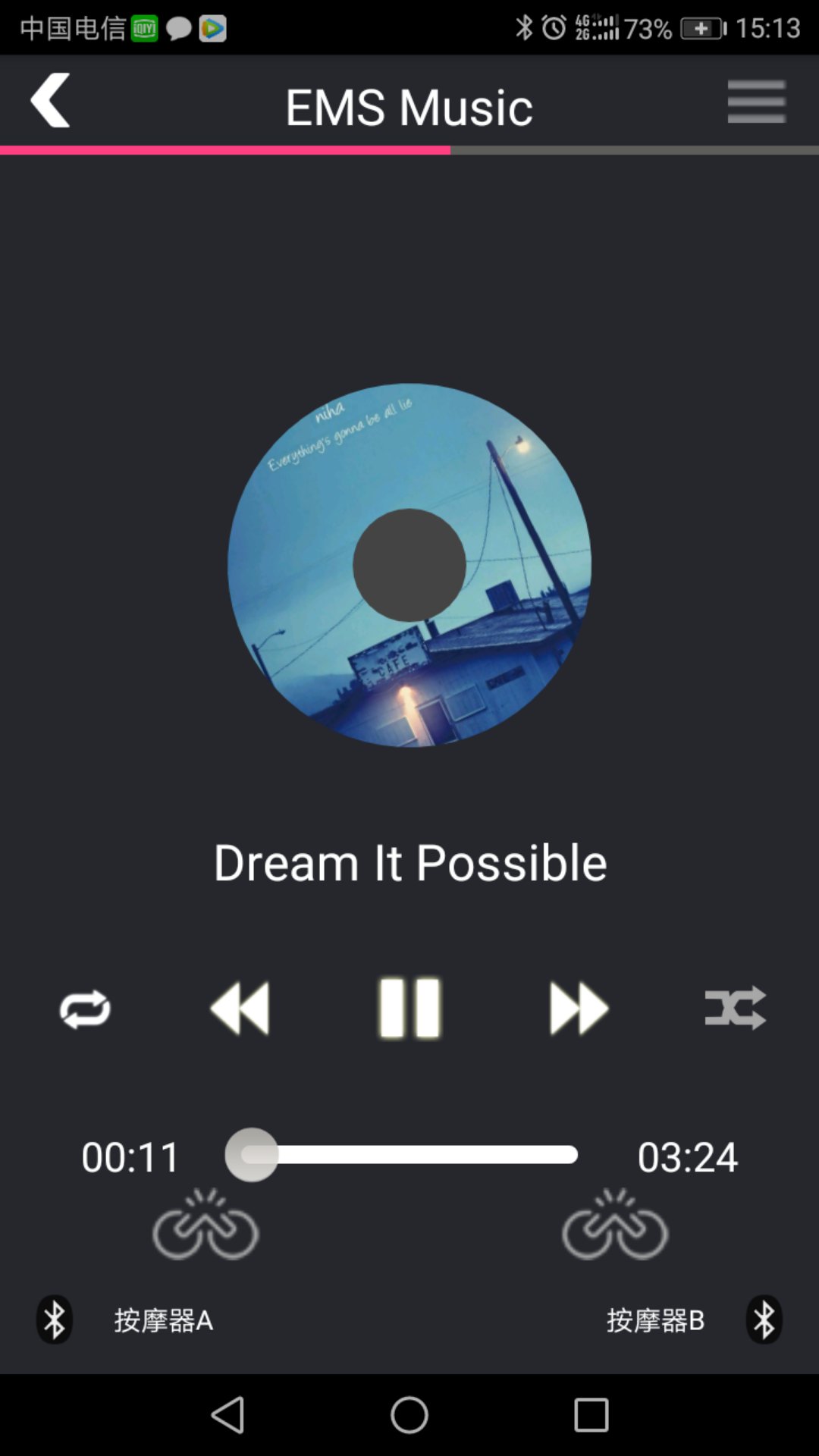Open the system recent apps view
819x1456 pixels.
point(591,1415)
